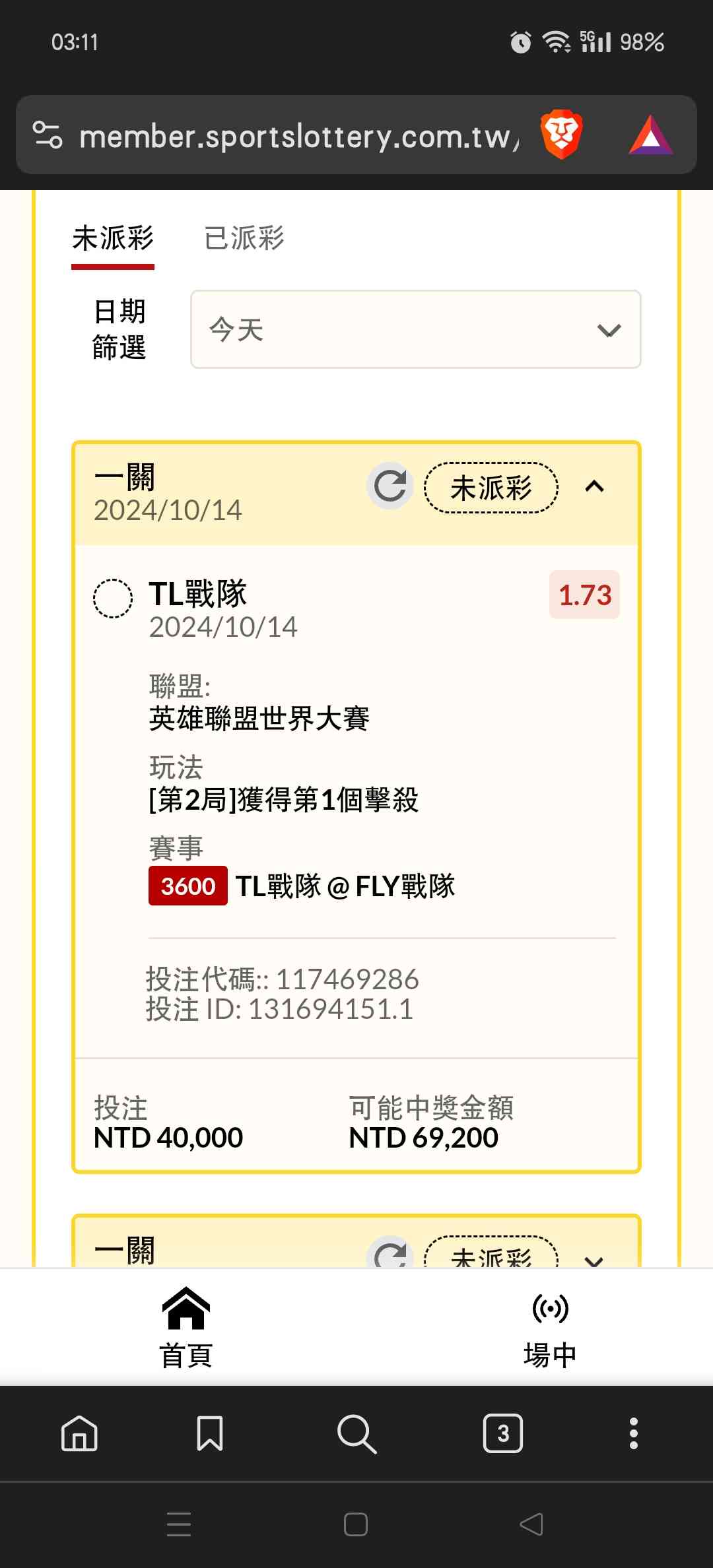Open site settings icon in address bar
This screenshot has width=713, height=1568.
coord(48,135)
